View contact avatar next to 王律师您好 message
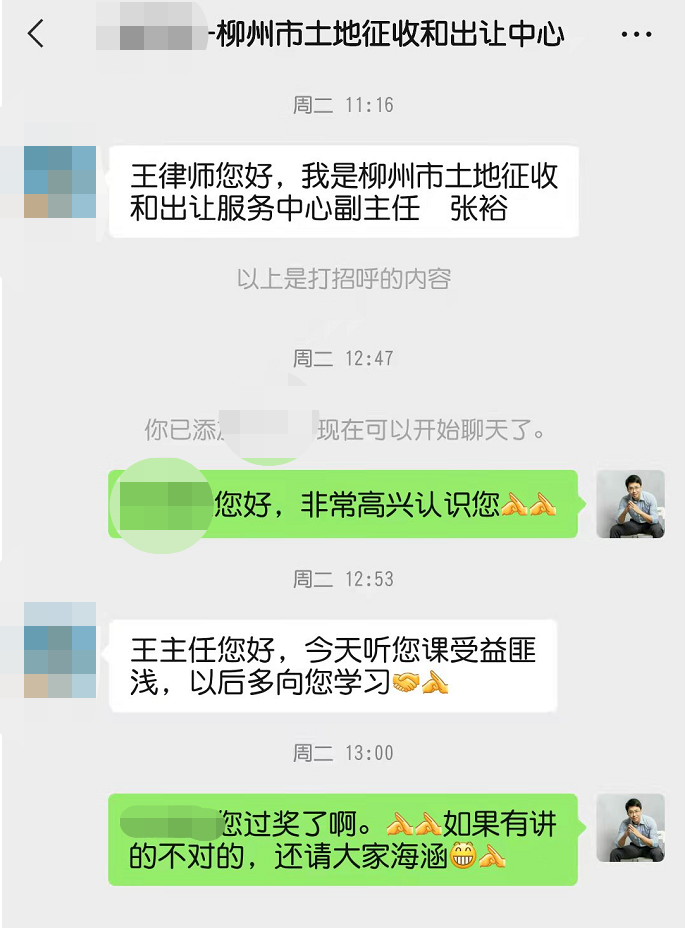The width and height of the screenshot is (690, 928). pyautogui.click(x=60, y=182)
